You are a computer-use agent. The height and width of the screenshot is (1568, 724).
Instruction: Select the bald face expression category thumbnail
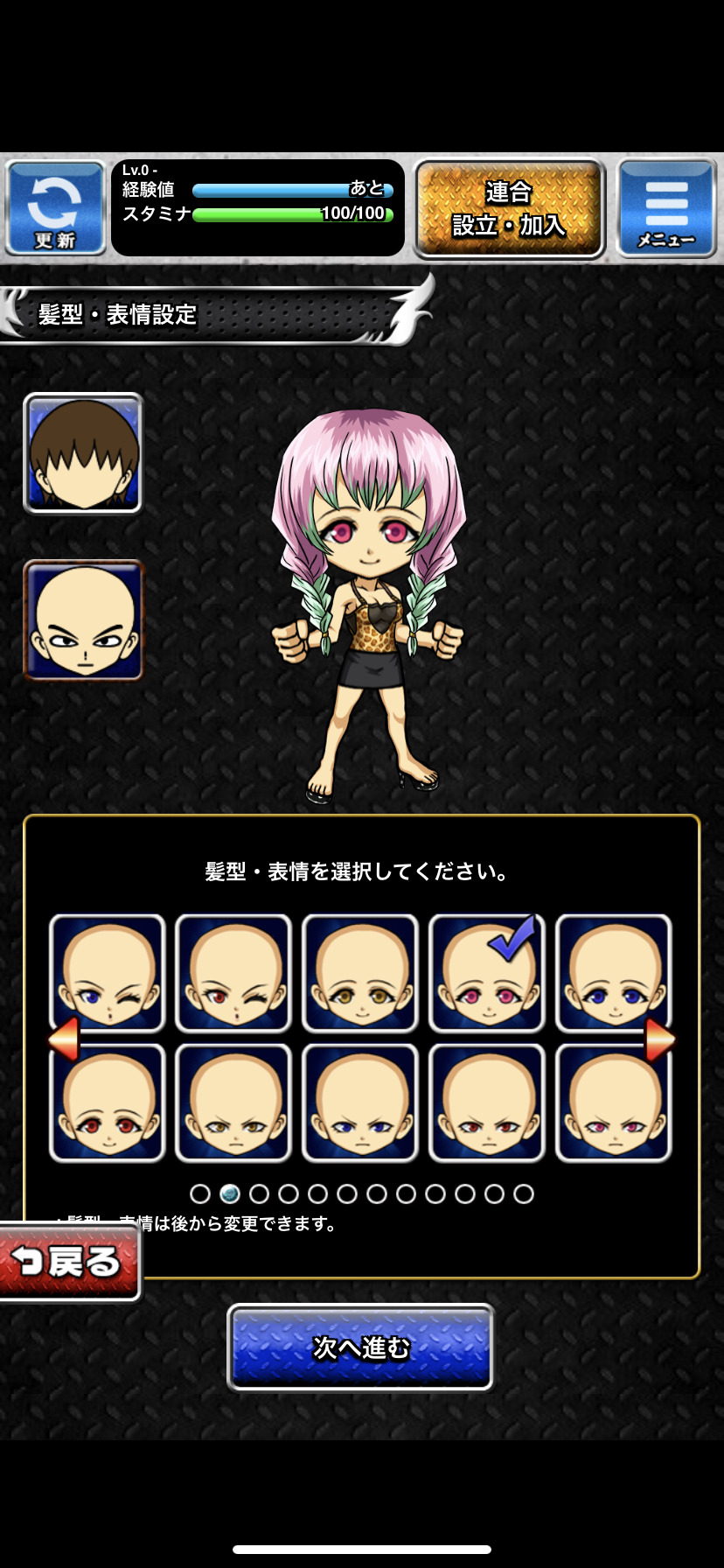[83, 619]
